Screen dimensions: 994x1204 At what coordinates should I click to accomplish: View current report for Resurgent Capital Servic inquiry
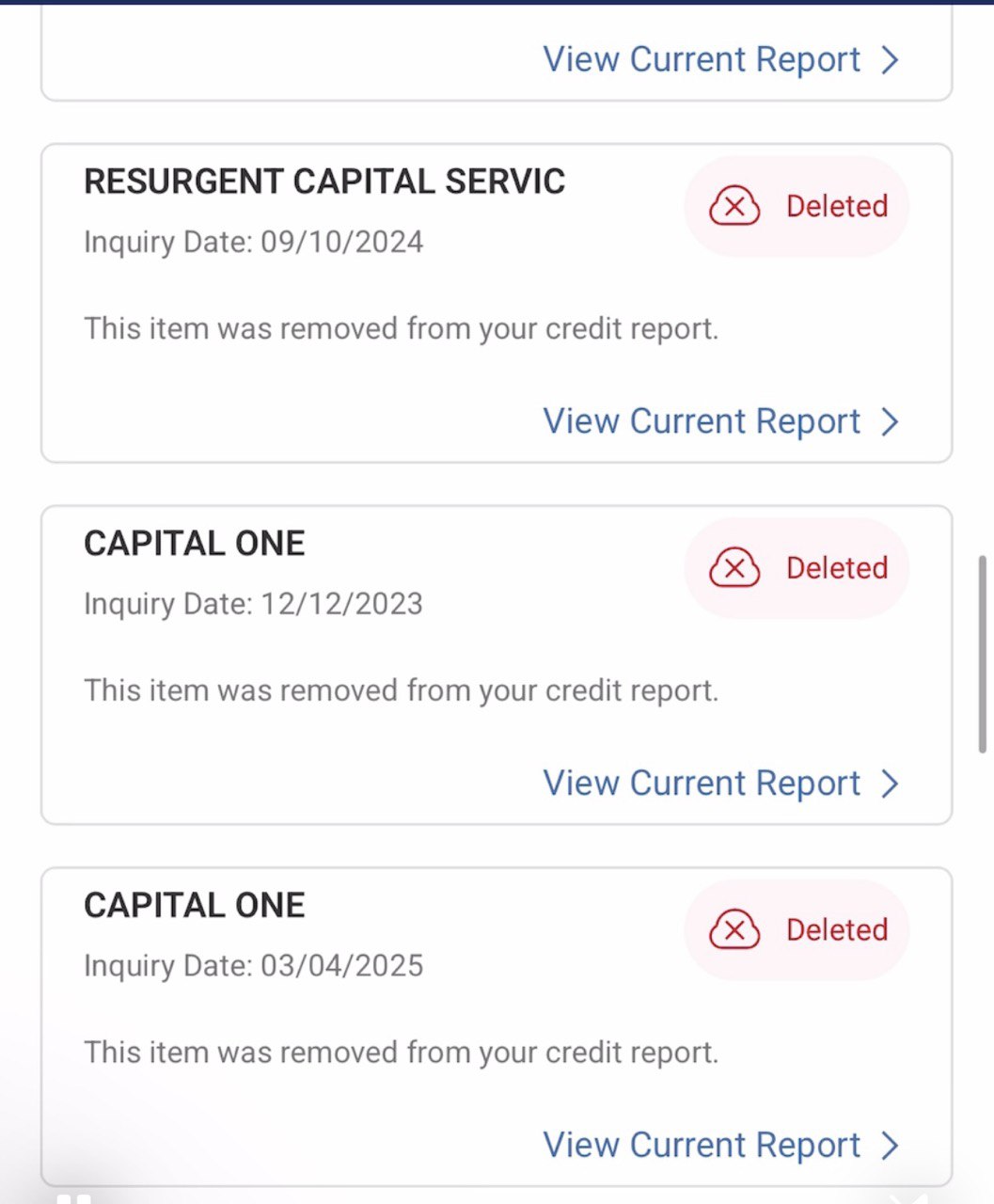click(720, 421)
